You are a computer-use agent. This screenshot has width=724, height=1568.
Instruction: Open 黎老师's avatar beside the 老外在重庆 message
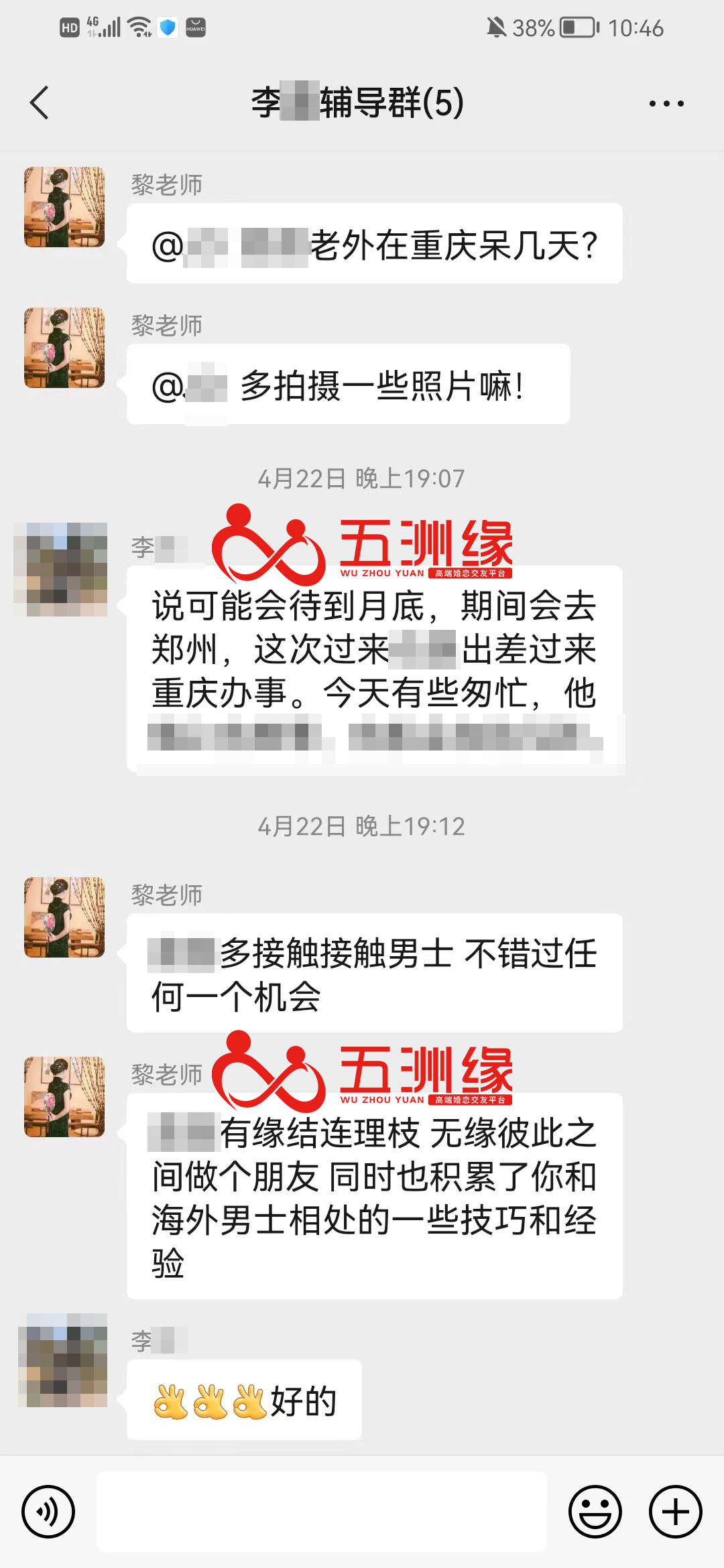pos(64,207)
